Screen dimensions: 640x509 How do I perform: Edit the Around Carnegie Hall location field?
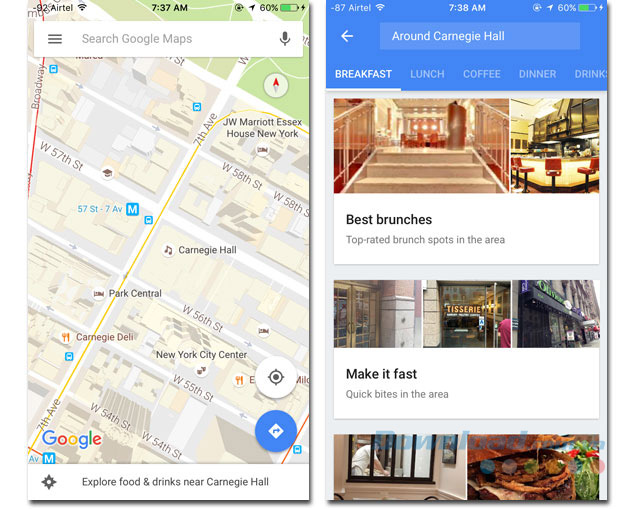pos(479,36)
